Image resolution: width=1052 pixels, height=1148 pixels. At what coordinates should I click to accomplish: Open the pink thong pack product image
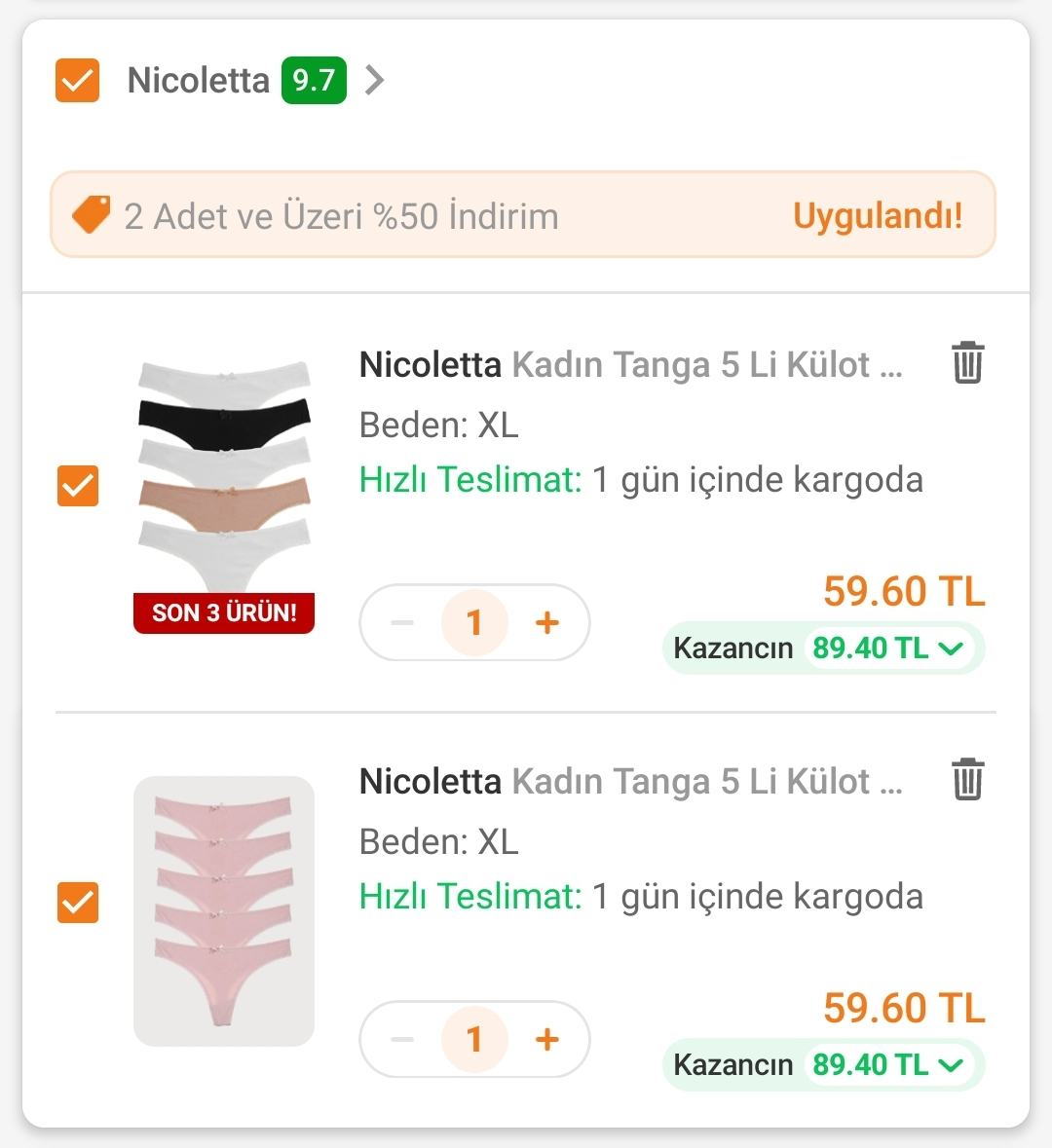click(224, 910)
